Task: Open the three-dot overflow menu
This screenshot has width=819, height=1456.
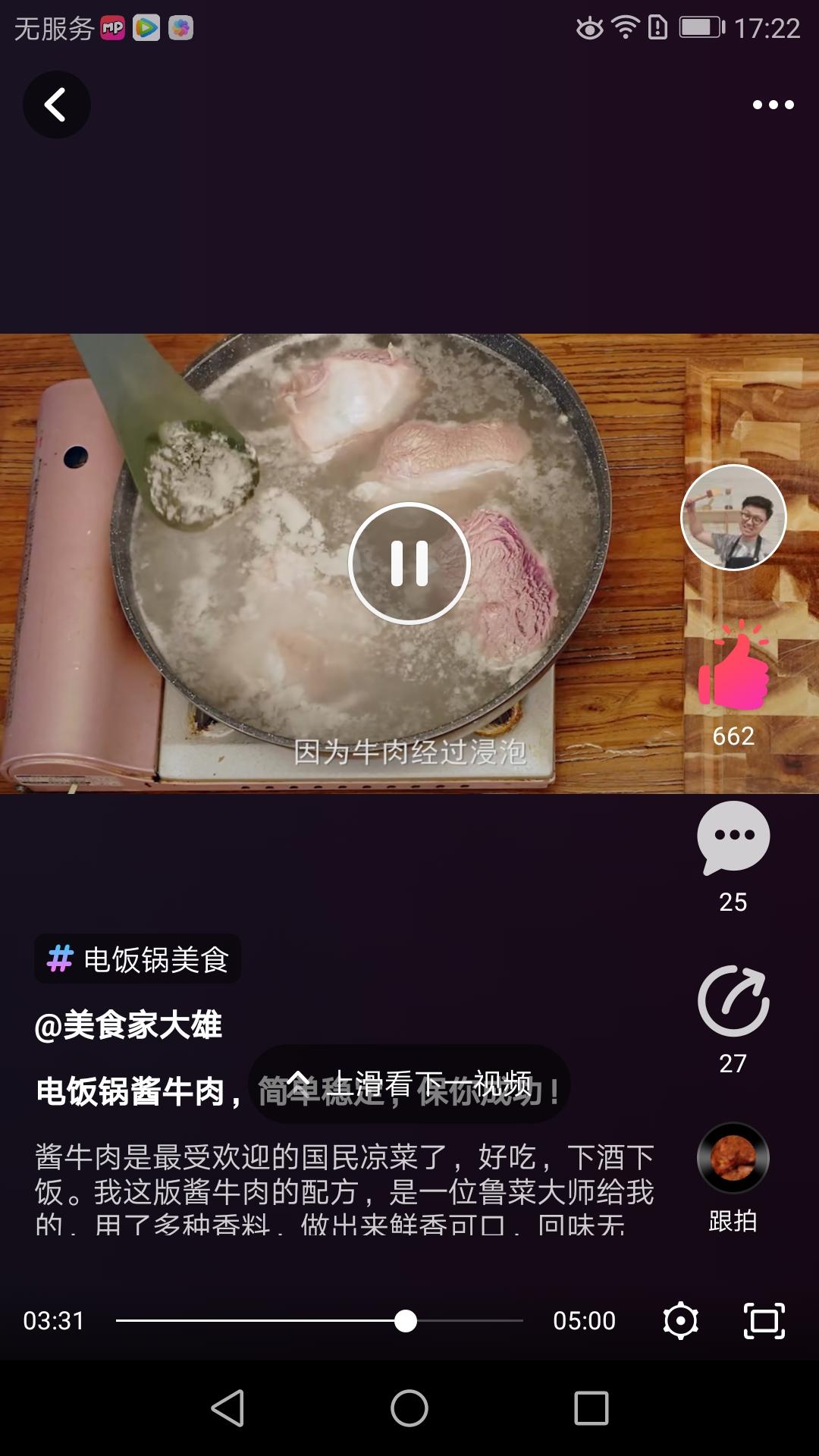Action: [773, 105]
